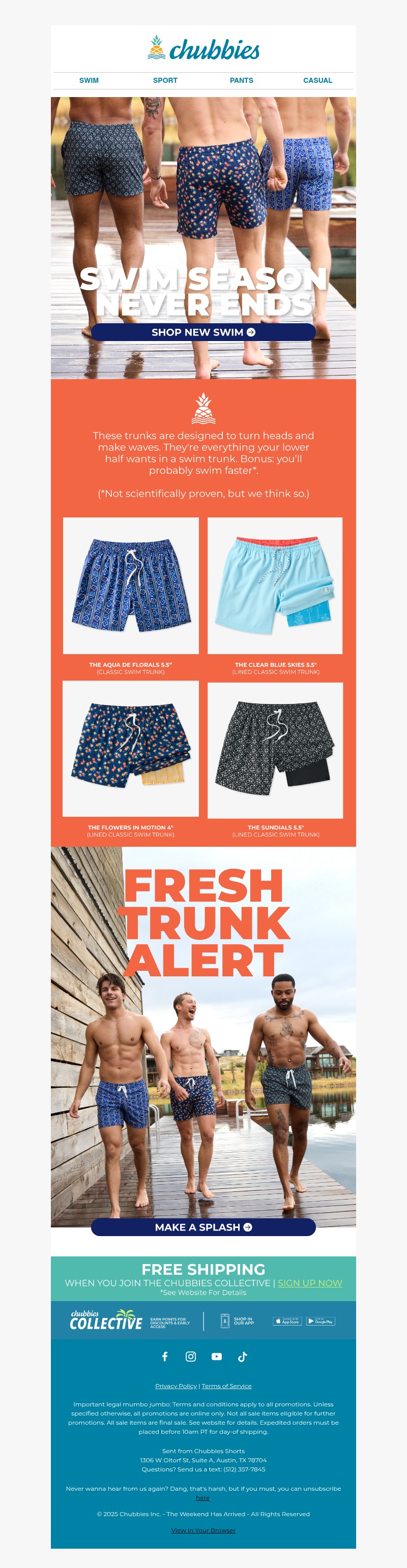
Task: Select the CASUAL category
Action: 317,80
